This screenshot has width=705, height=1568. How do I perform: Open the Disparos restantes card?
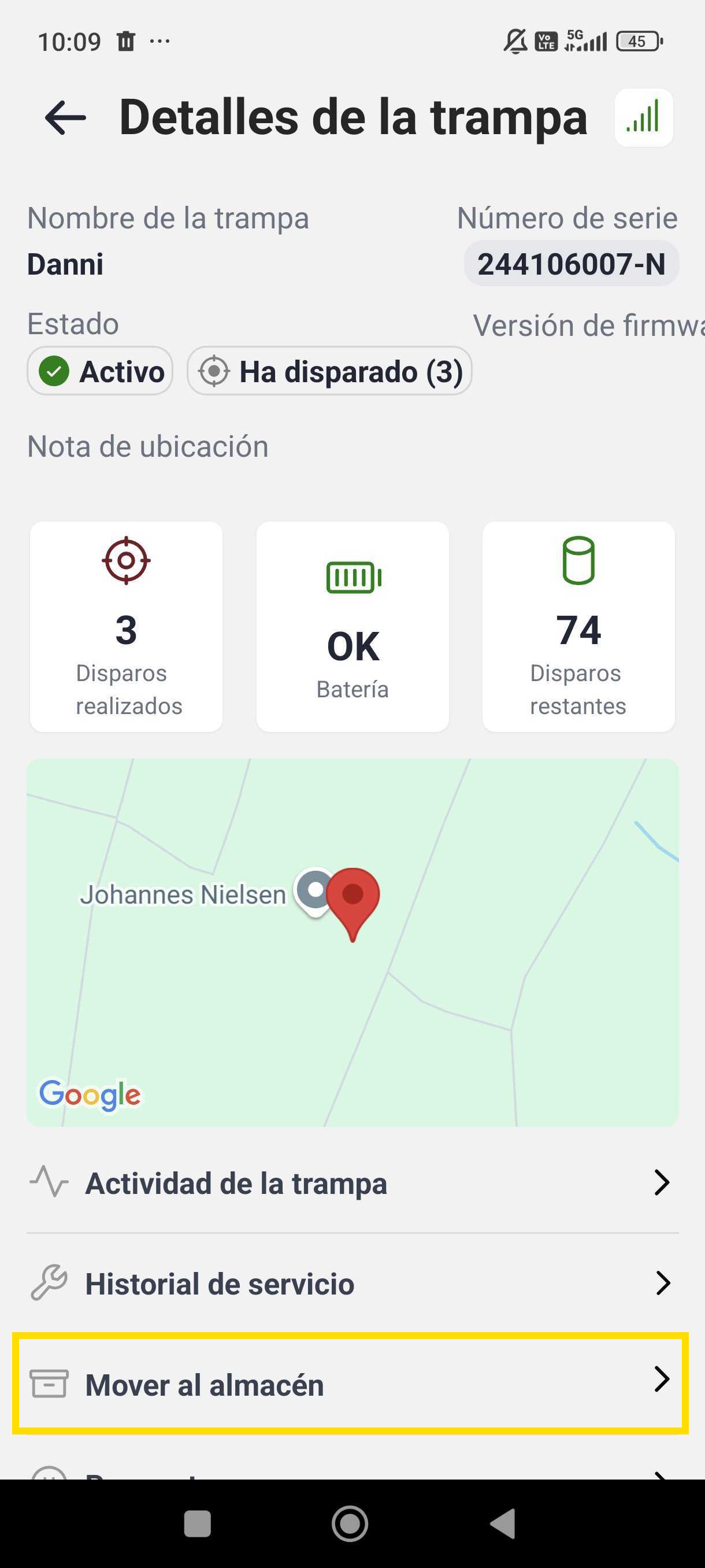coord(578,626)
